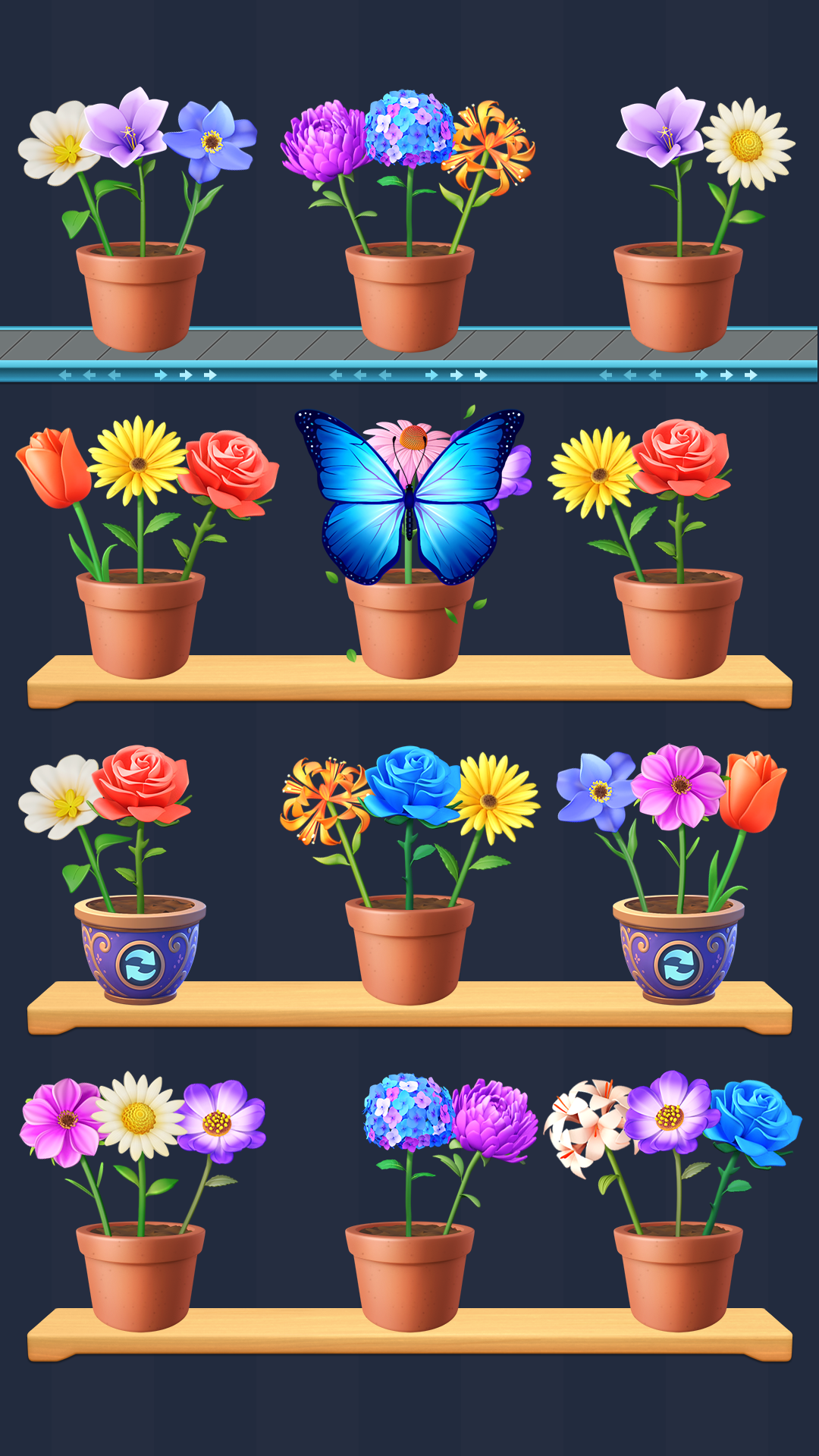Pick the red rose beside the white flower
The image size is (819, 1456).
141,783
